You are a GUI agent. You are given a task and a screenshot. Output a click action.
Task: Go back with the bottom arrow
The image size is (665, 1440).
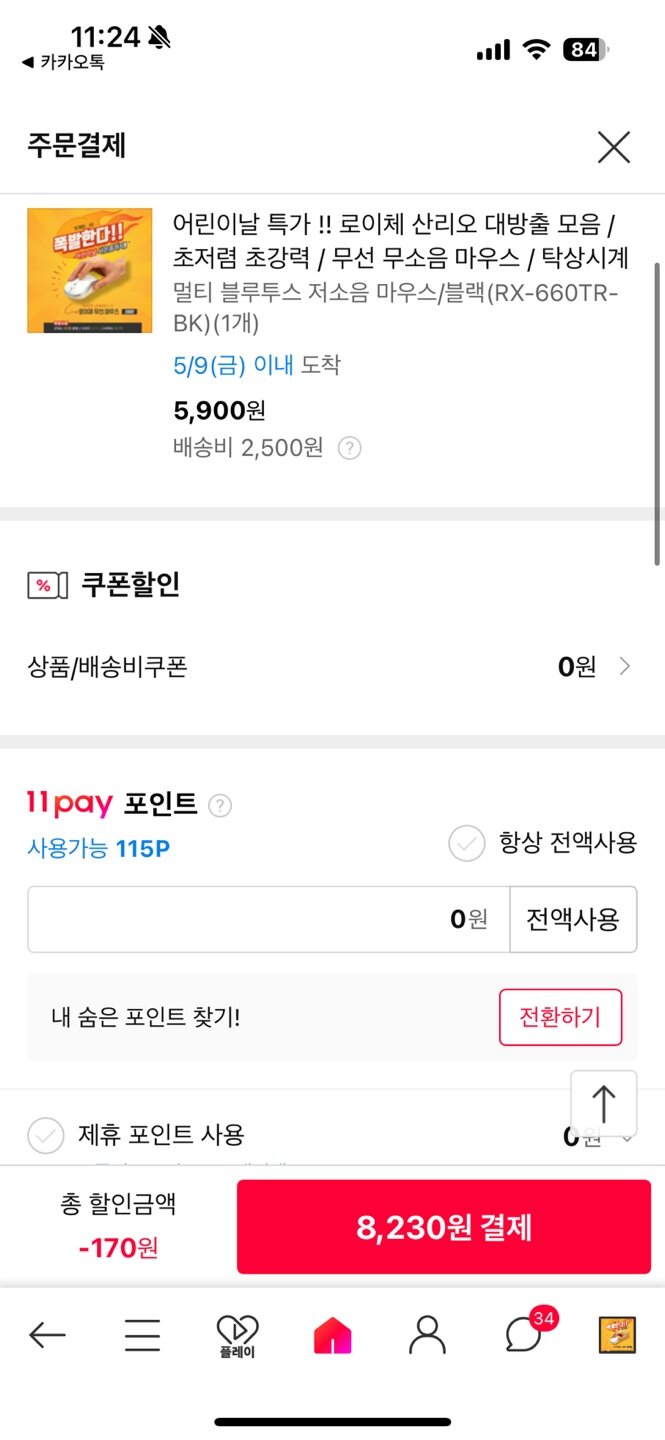click(x=47, y=1335)
